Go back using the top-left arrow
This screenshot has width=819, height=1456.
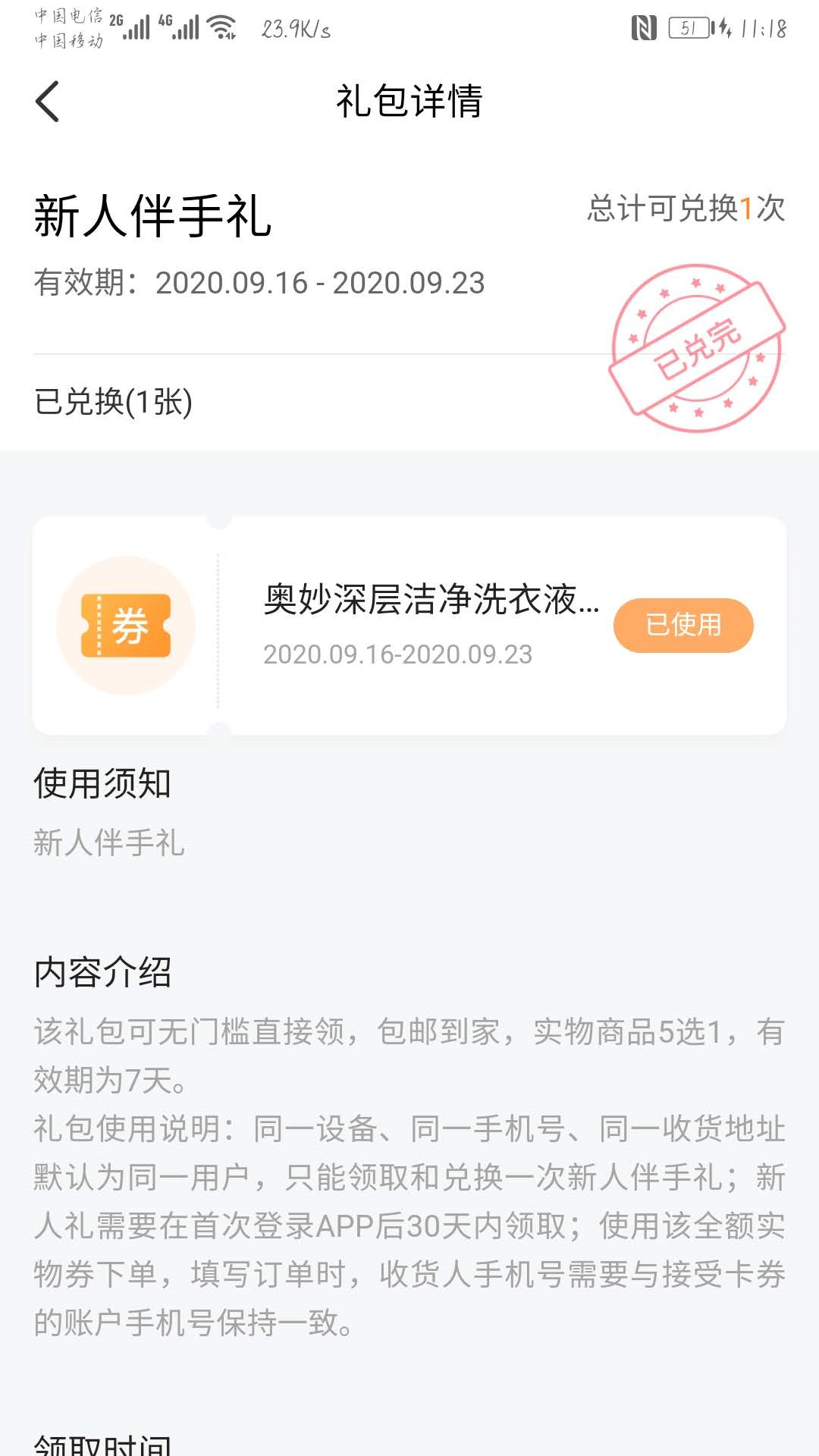click(48, 101)
